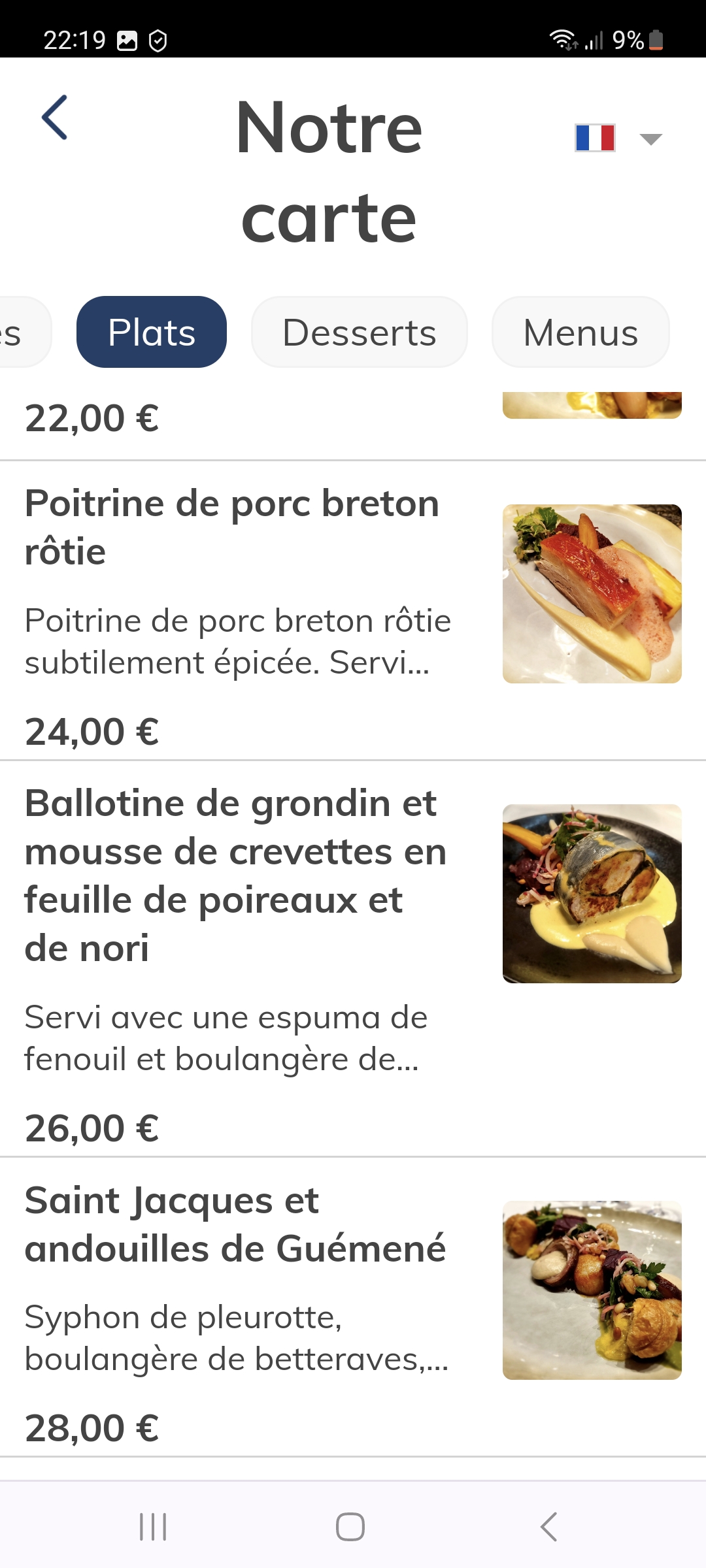Open the language dropdown with French flag
This screenshot has width=706, height=1568.
click(618, 138)
